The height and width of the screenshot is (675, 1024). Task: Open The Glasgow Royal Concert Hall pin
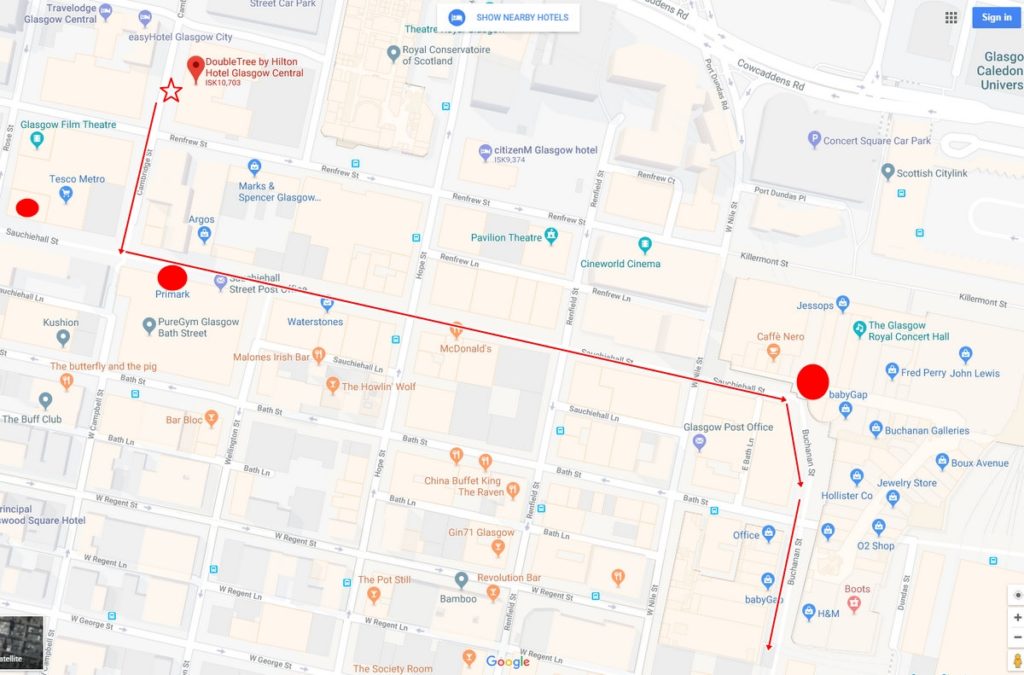858,327
